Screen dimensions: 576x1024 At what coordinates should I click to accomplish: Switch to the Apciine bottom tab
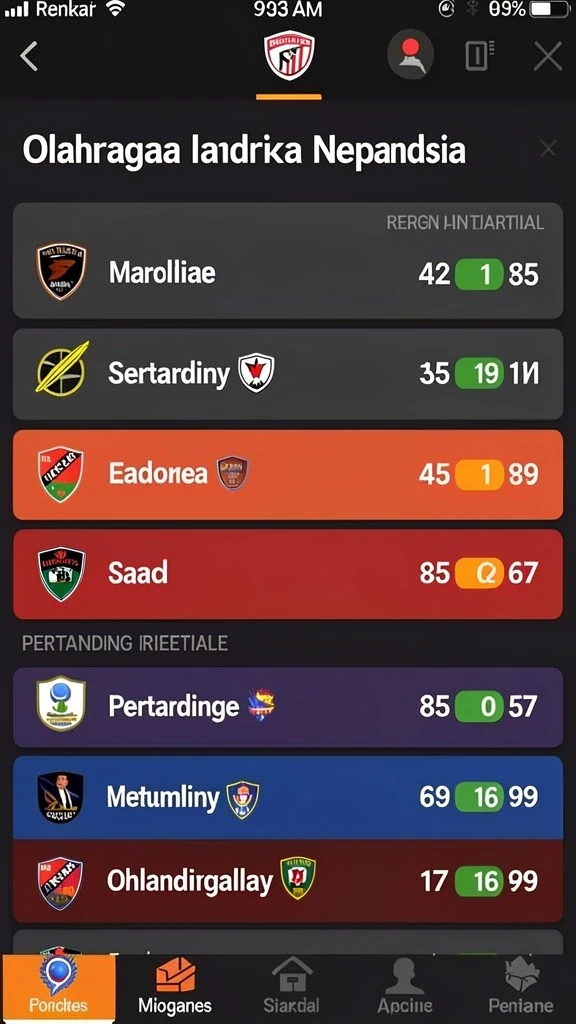pos(405,989)
